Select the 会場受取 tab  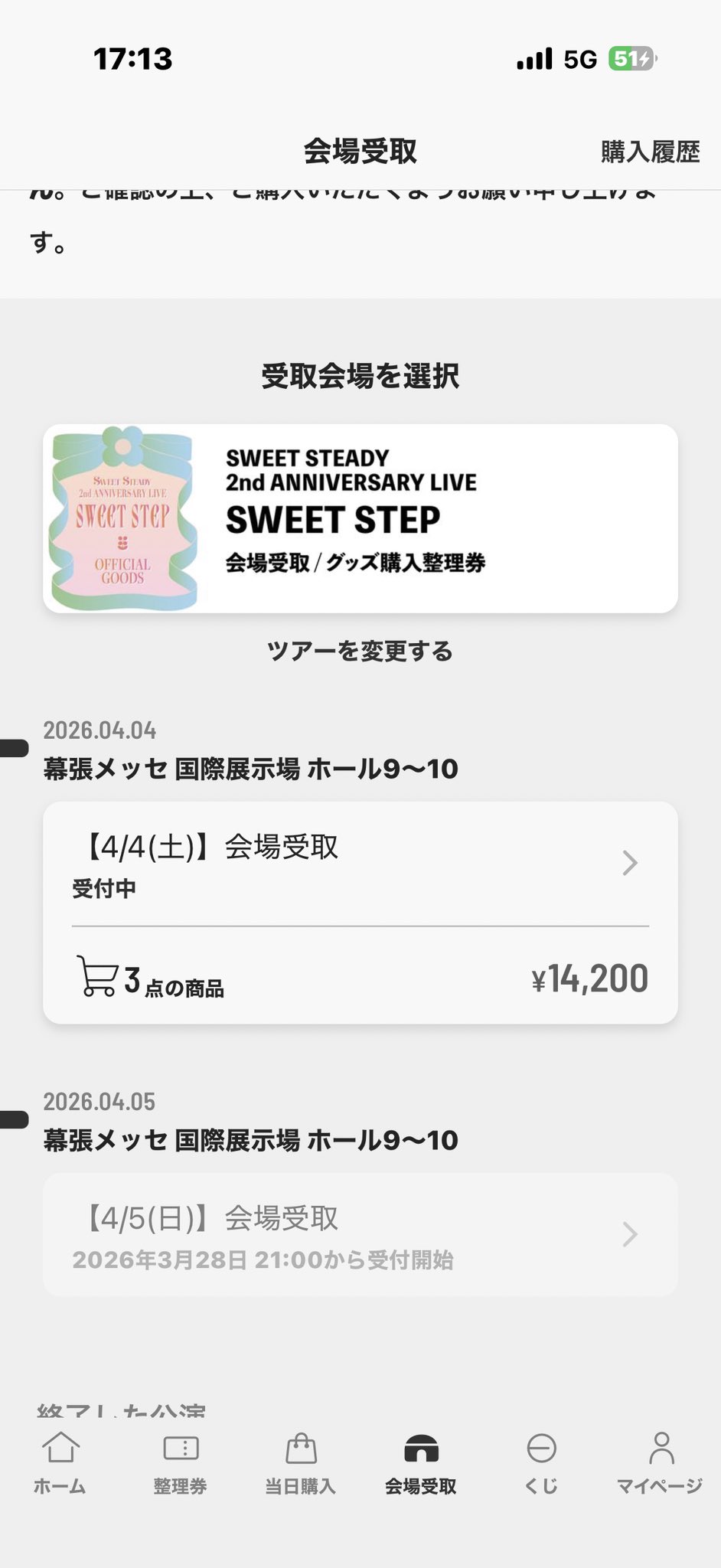[421, 1464]
